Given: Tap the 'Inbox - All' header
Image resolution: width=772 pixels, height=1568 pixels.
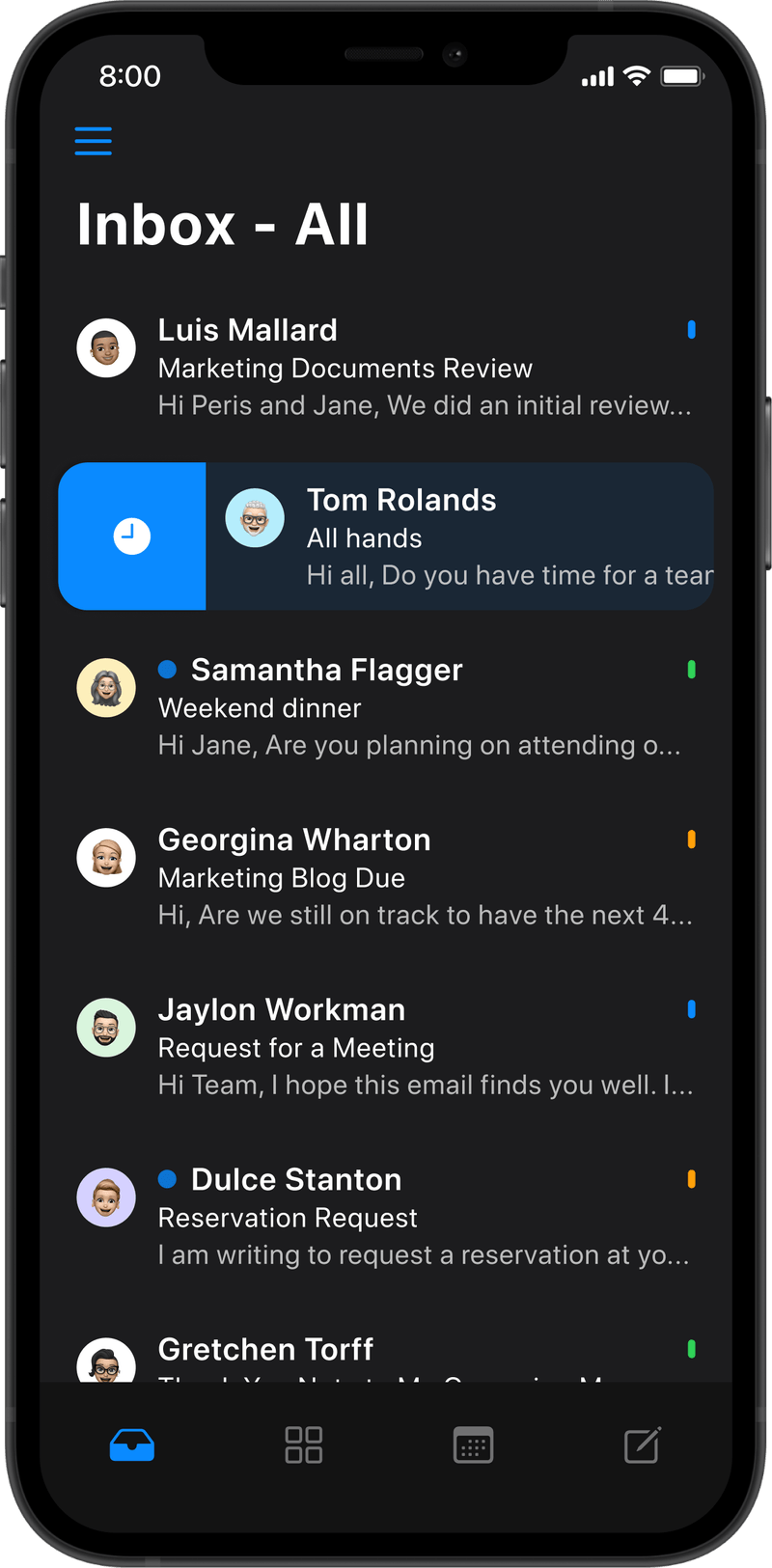Looking at the screenshot, I should point(223,223).
